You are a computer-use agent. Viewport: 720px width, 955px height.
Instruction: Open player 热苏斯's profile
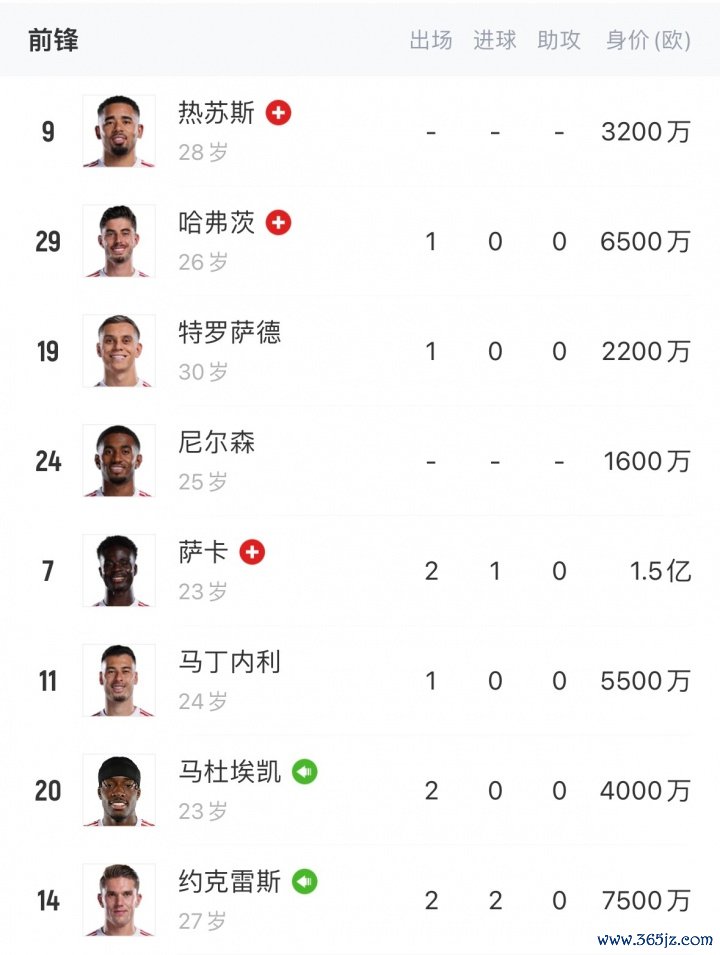(x=216, y=113)
